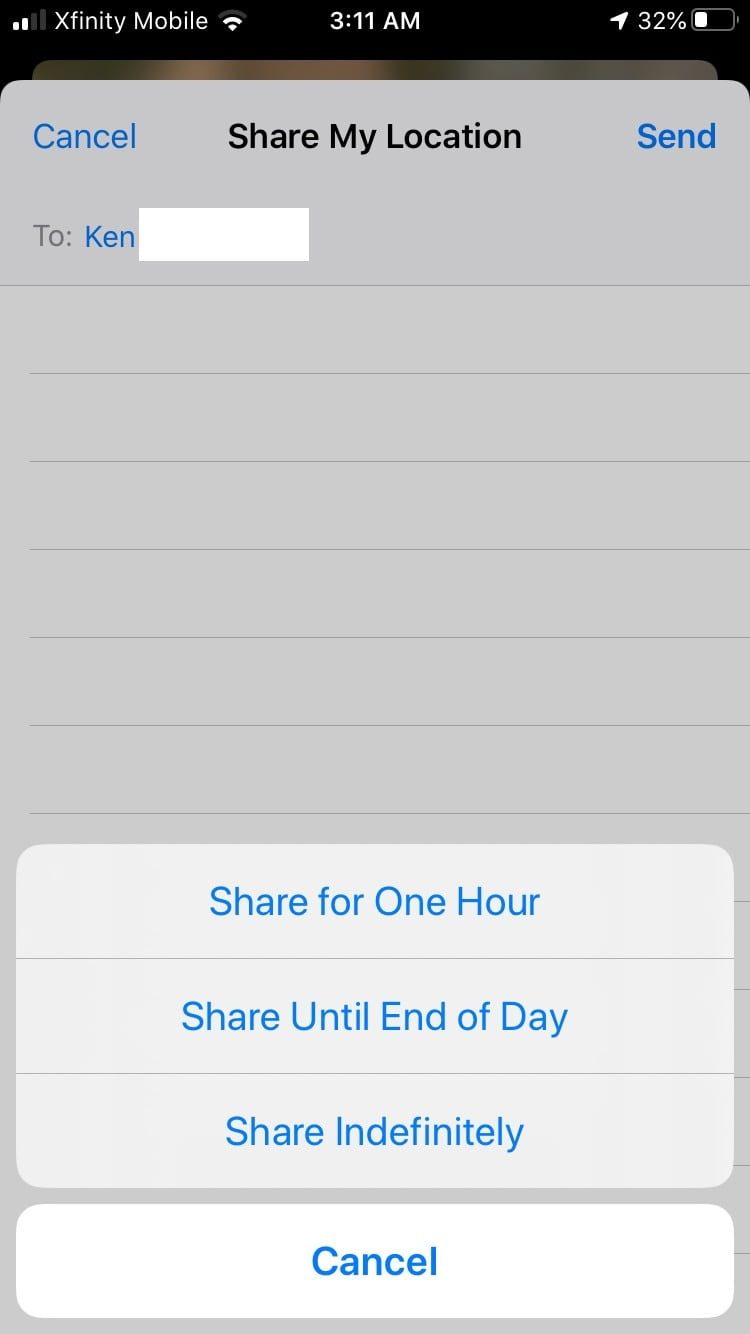
Task: Tap Send in the navigation bar
Action: [x=676, y=136]
